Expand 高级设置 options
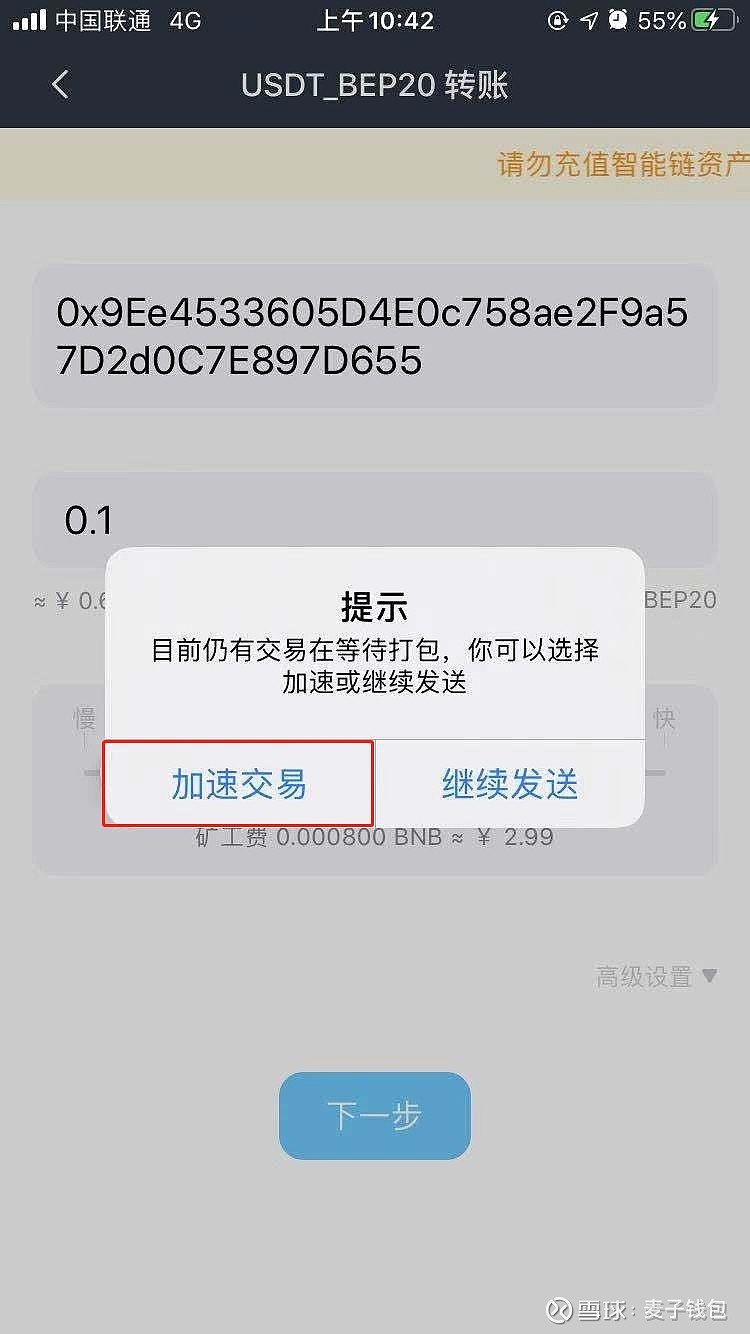This screenshot has width=750, height=1334. (656, 976)
